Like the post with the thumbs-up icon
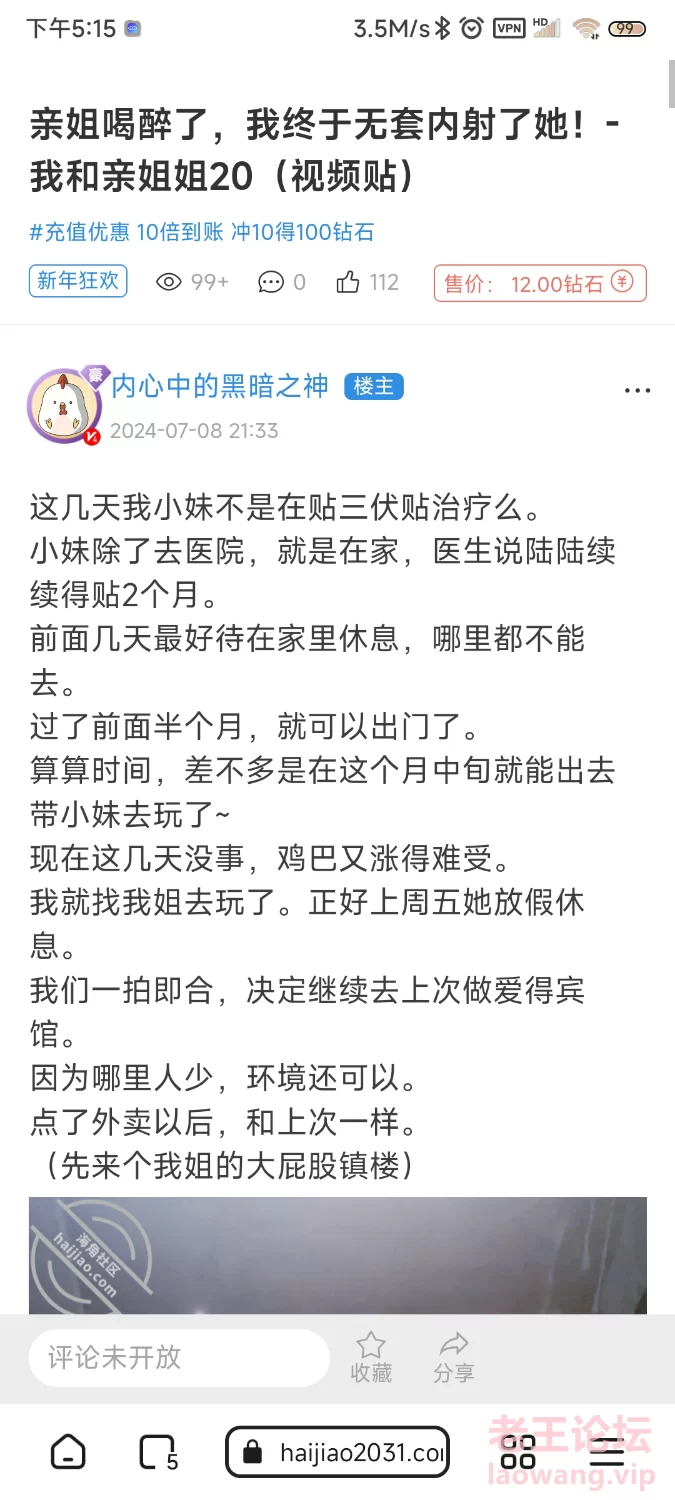This screenshot has height=1500, width=675. point(348,283)
